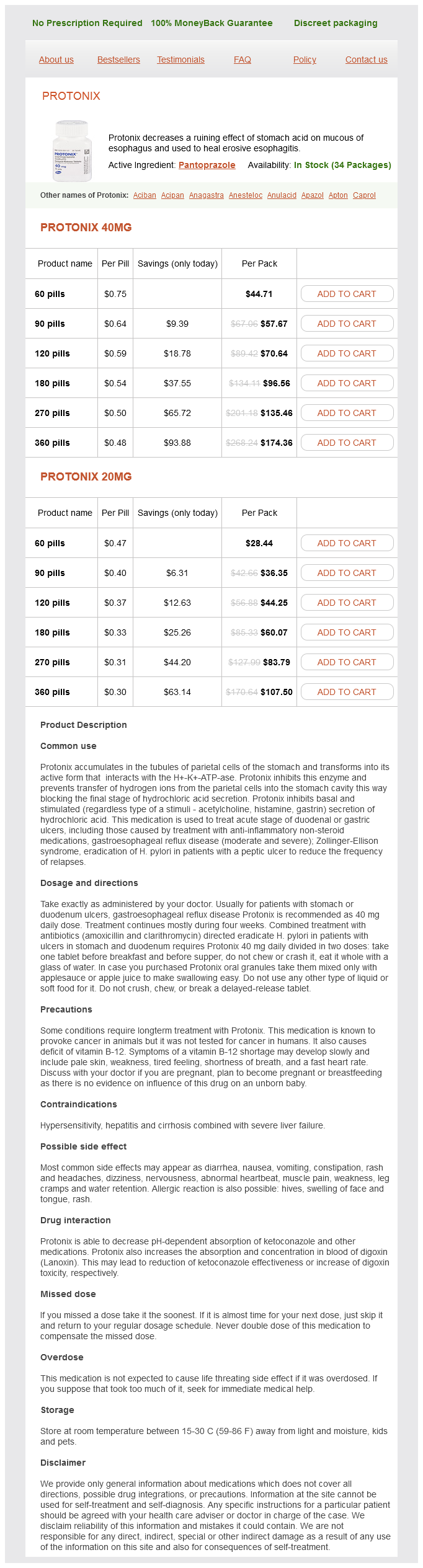Add 360 pills pack priced $107.50 to cart

347,692
